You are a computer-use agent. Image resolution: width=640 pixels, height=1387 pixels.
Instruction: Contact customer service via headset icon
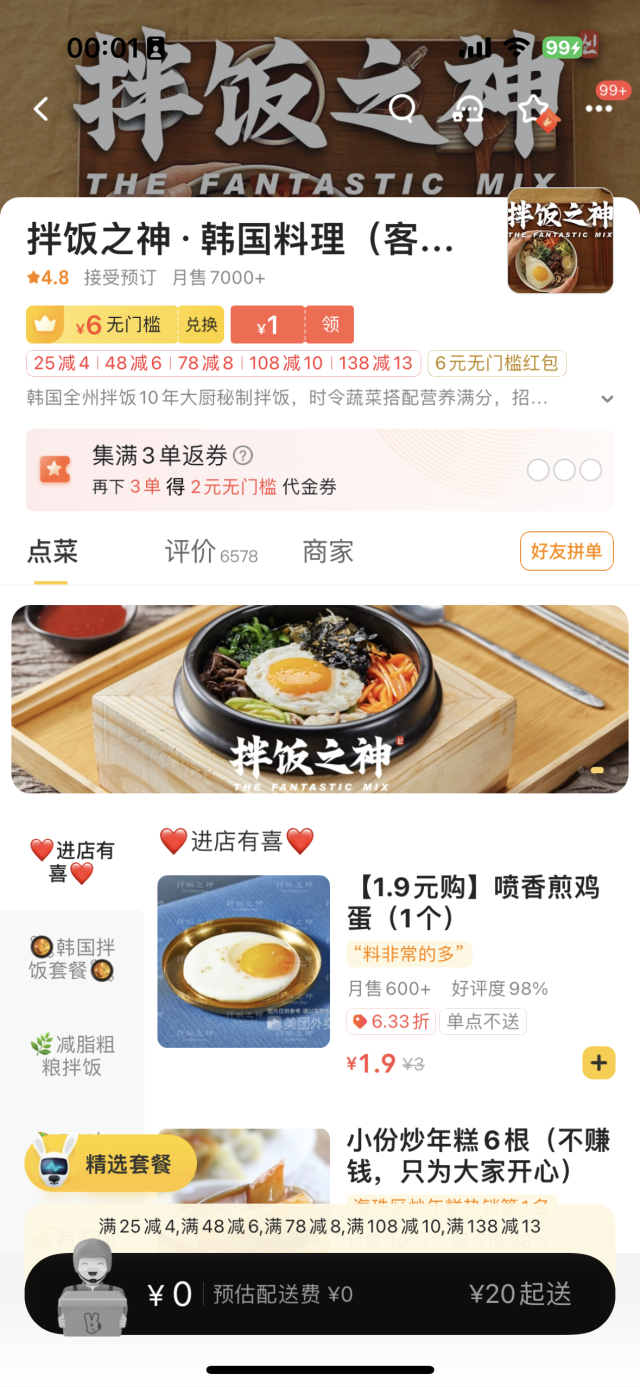tap(468, 109)
